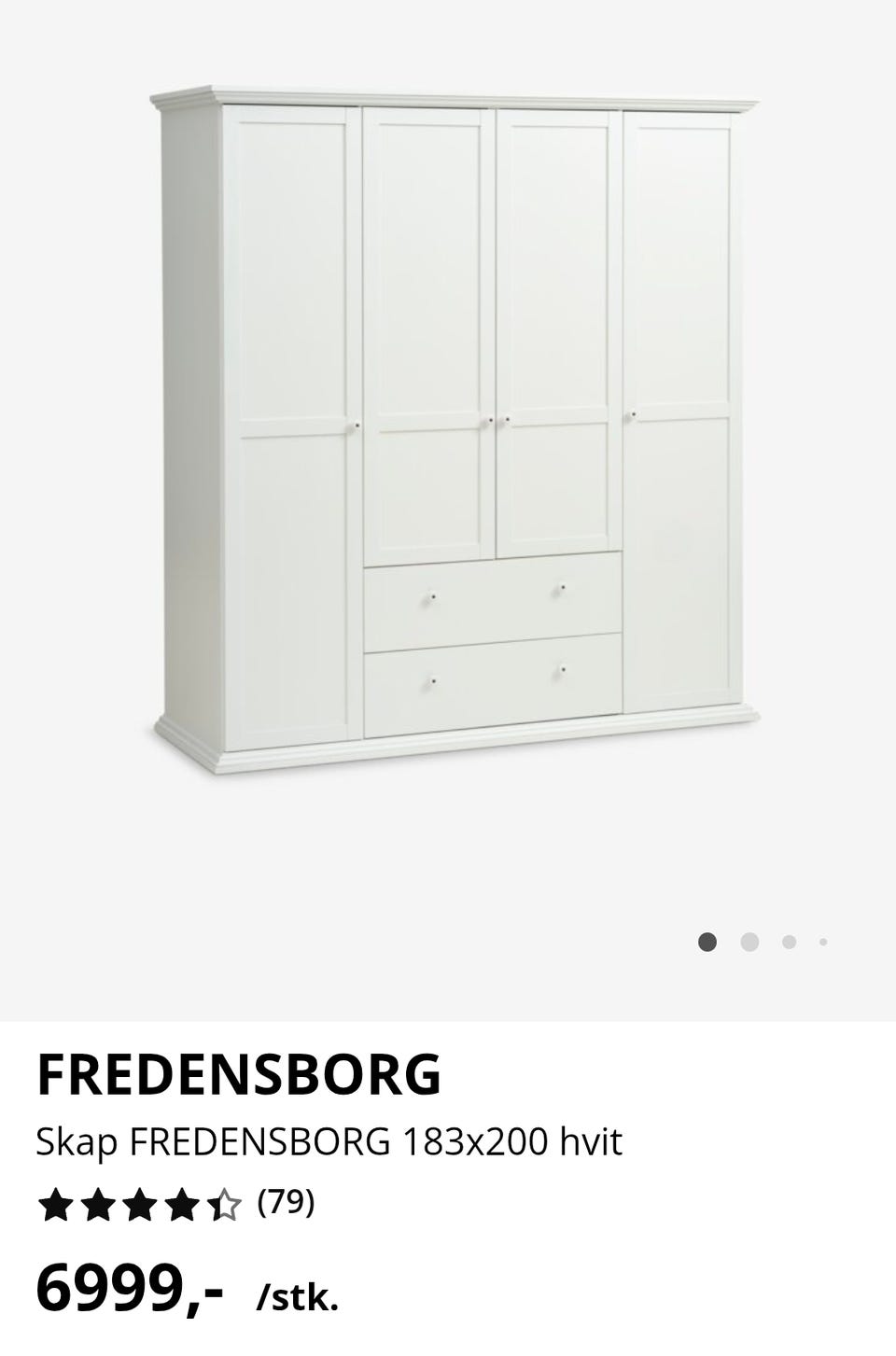This screenshot has width=896, height=1356.
Task: Select the first filled rating star
Action: tap(58, 1204)
